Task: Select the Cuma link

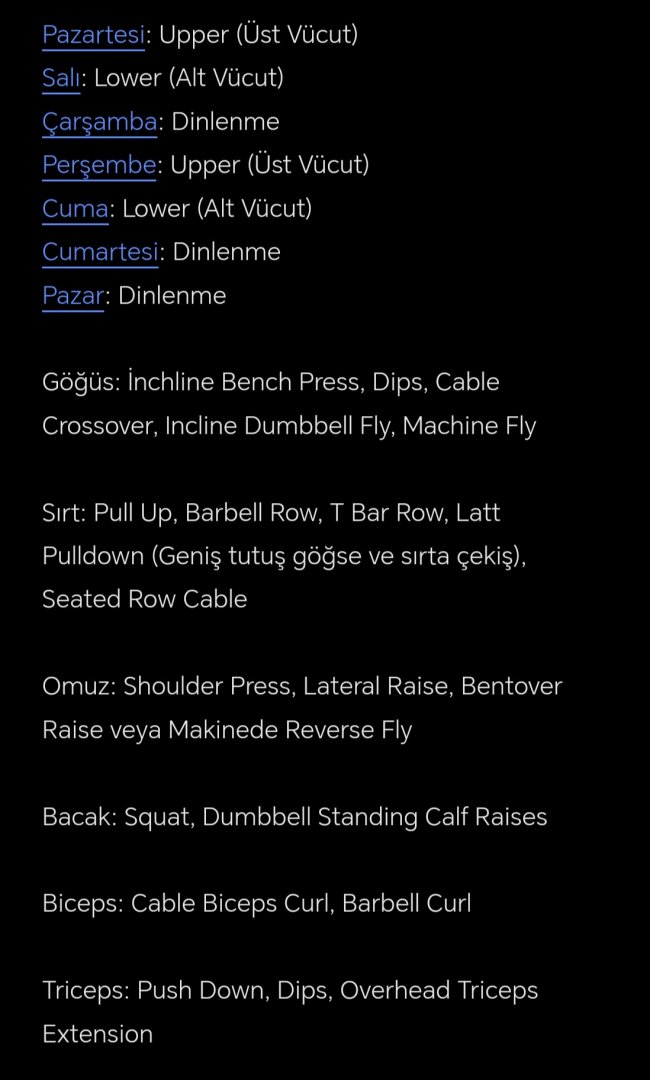Action: click(x=75, y=208)
